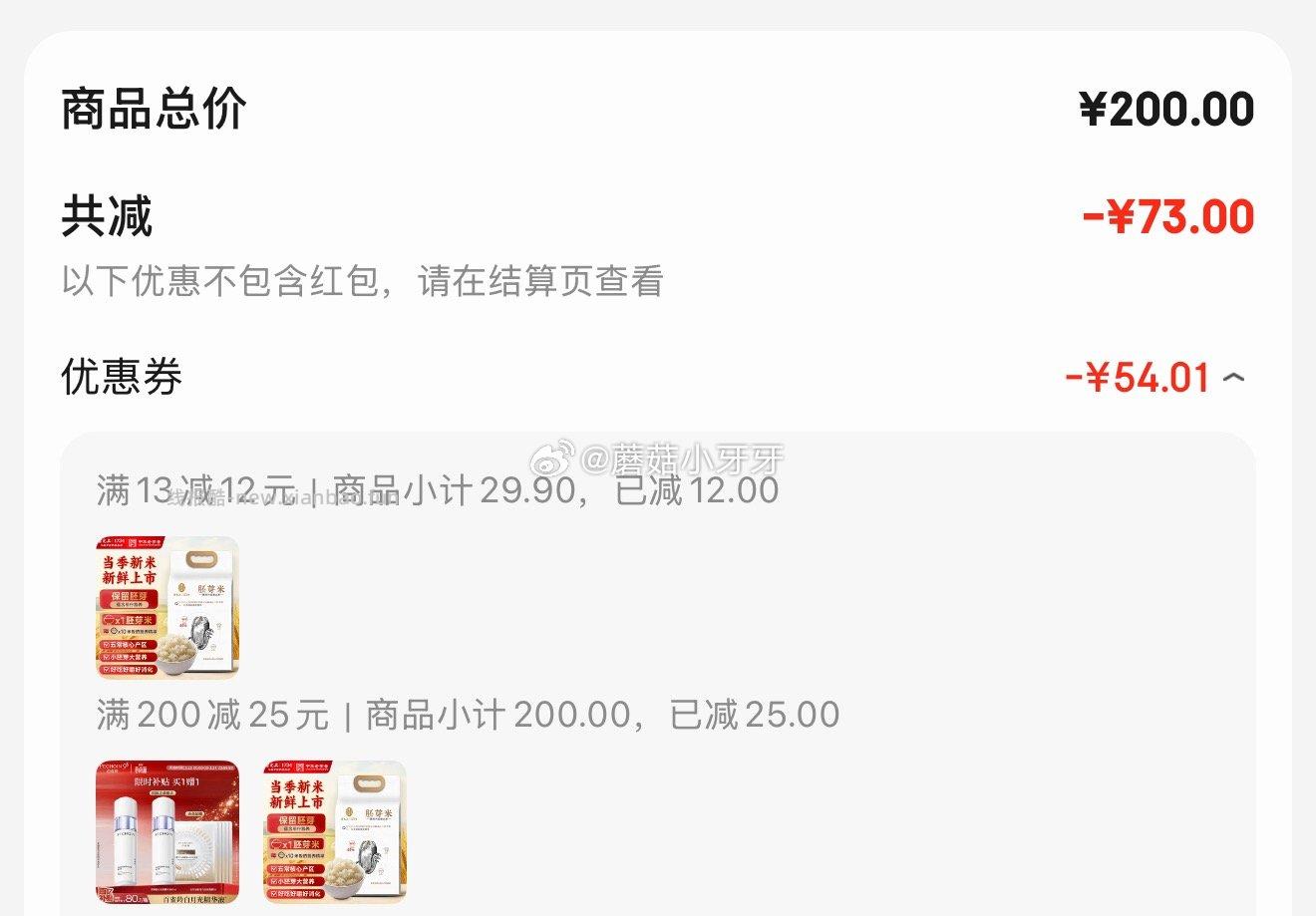Open skincare set under 满200减25元 coupon
The width and height of the screenshot is (1316, 916).
167,831
